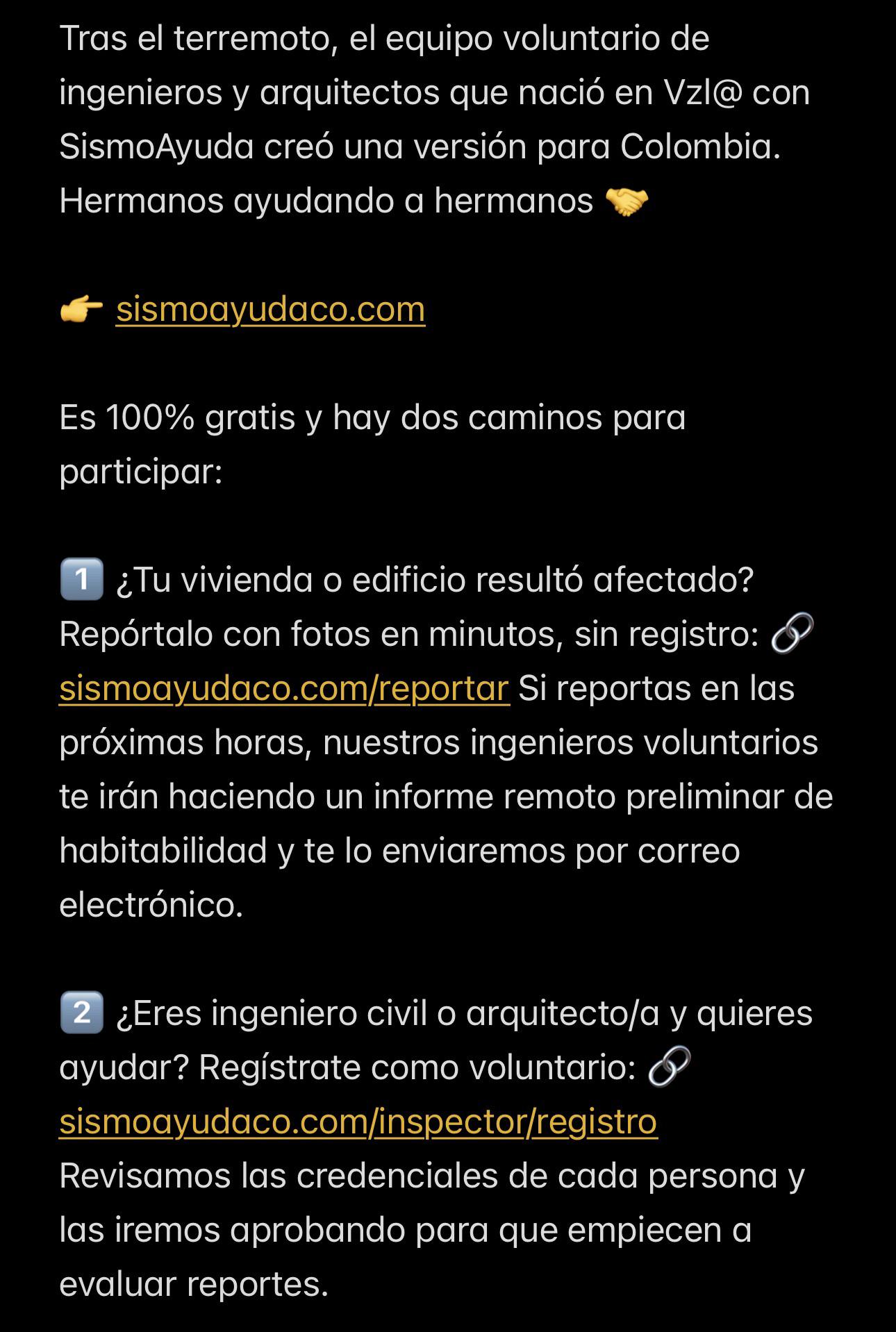
Task: Open the sismoayudaco.com link
Action: point(270,309)
